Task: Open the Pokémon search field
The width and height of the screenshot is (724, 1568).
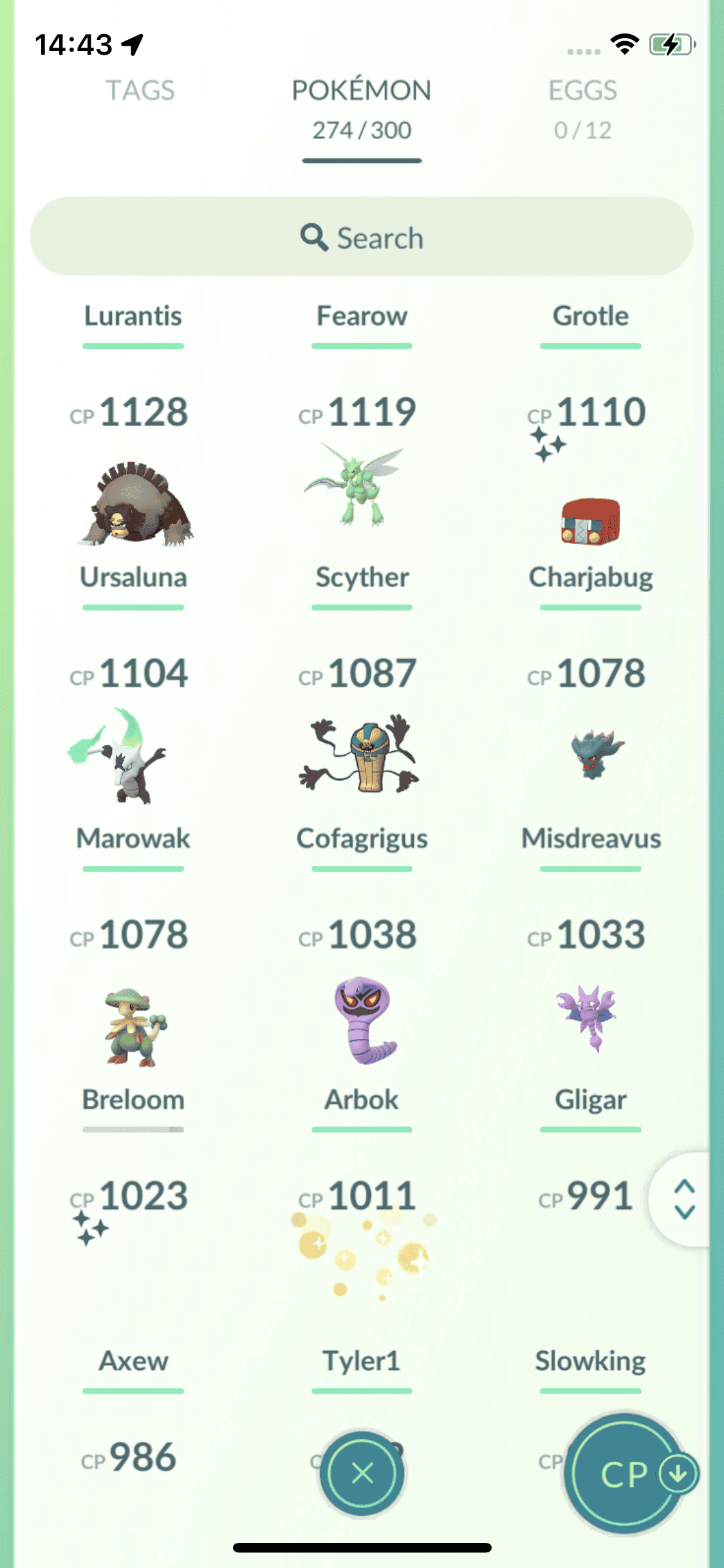Action: 362,238
